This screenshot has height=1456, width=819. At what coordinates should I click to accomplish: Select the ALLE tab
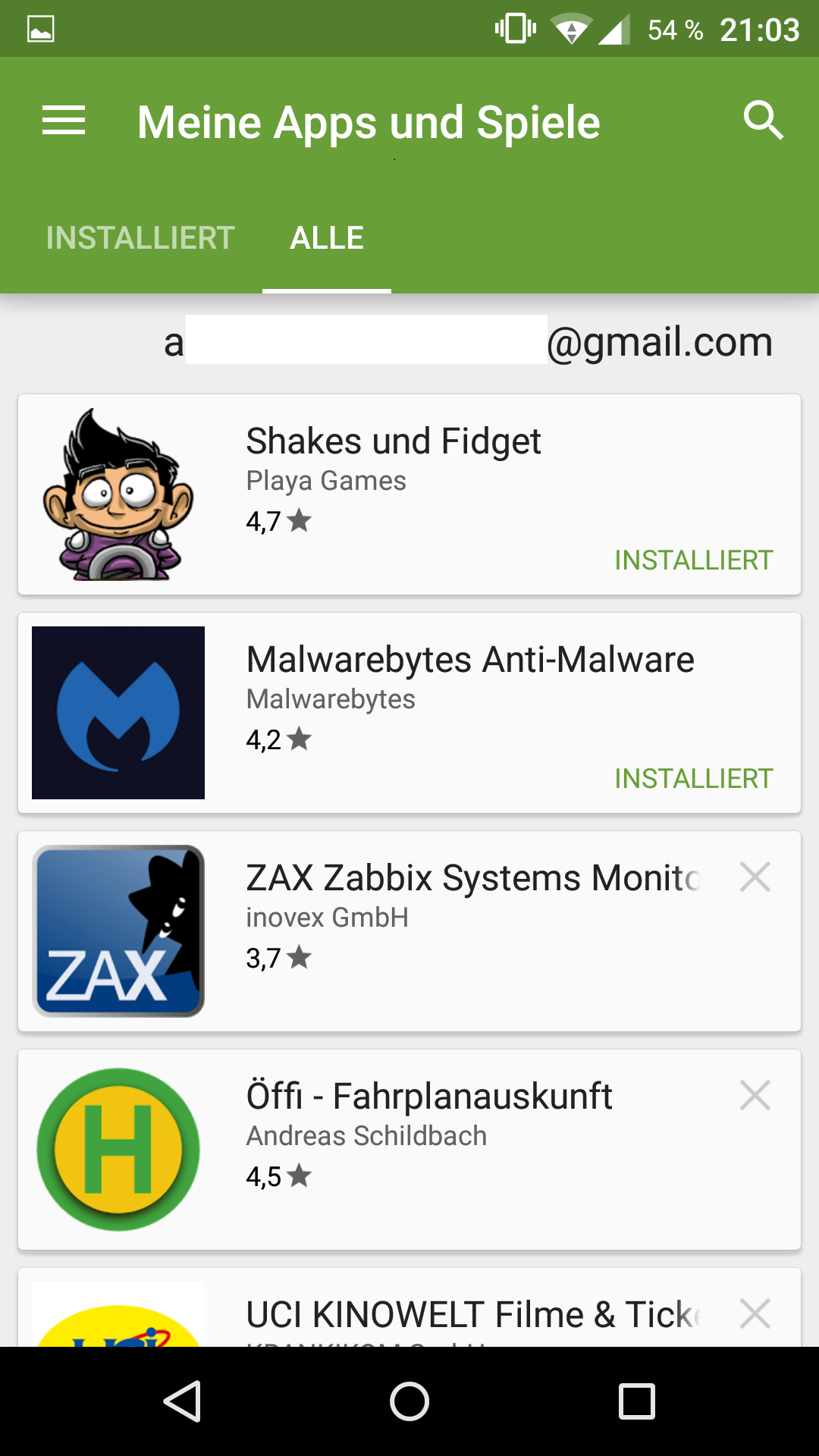coord(327,238)
